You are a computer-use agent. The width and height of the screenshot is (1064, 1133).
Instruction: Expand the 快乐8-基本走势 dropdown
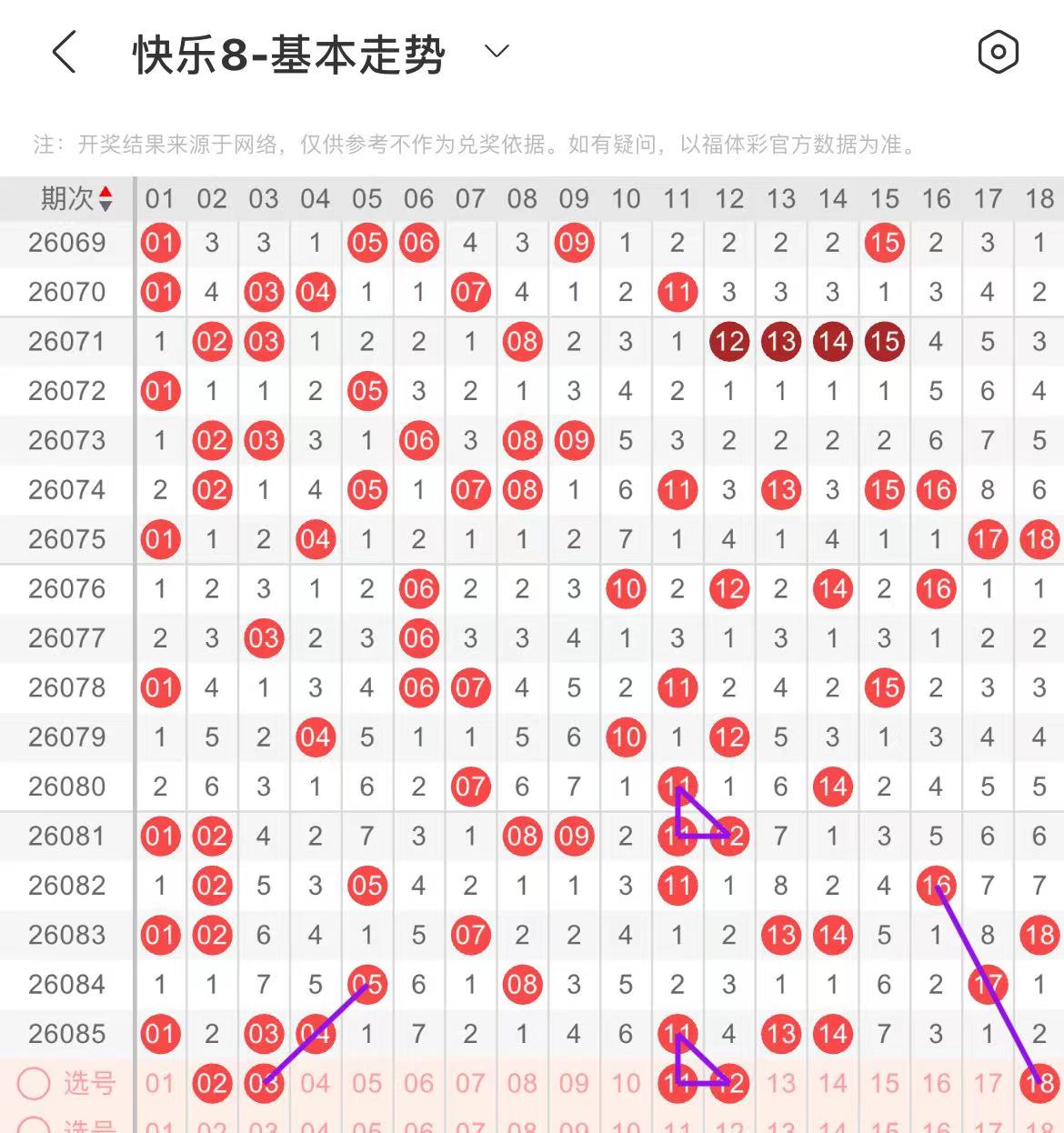tap(497, 51)
